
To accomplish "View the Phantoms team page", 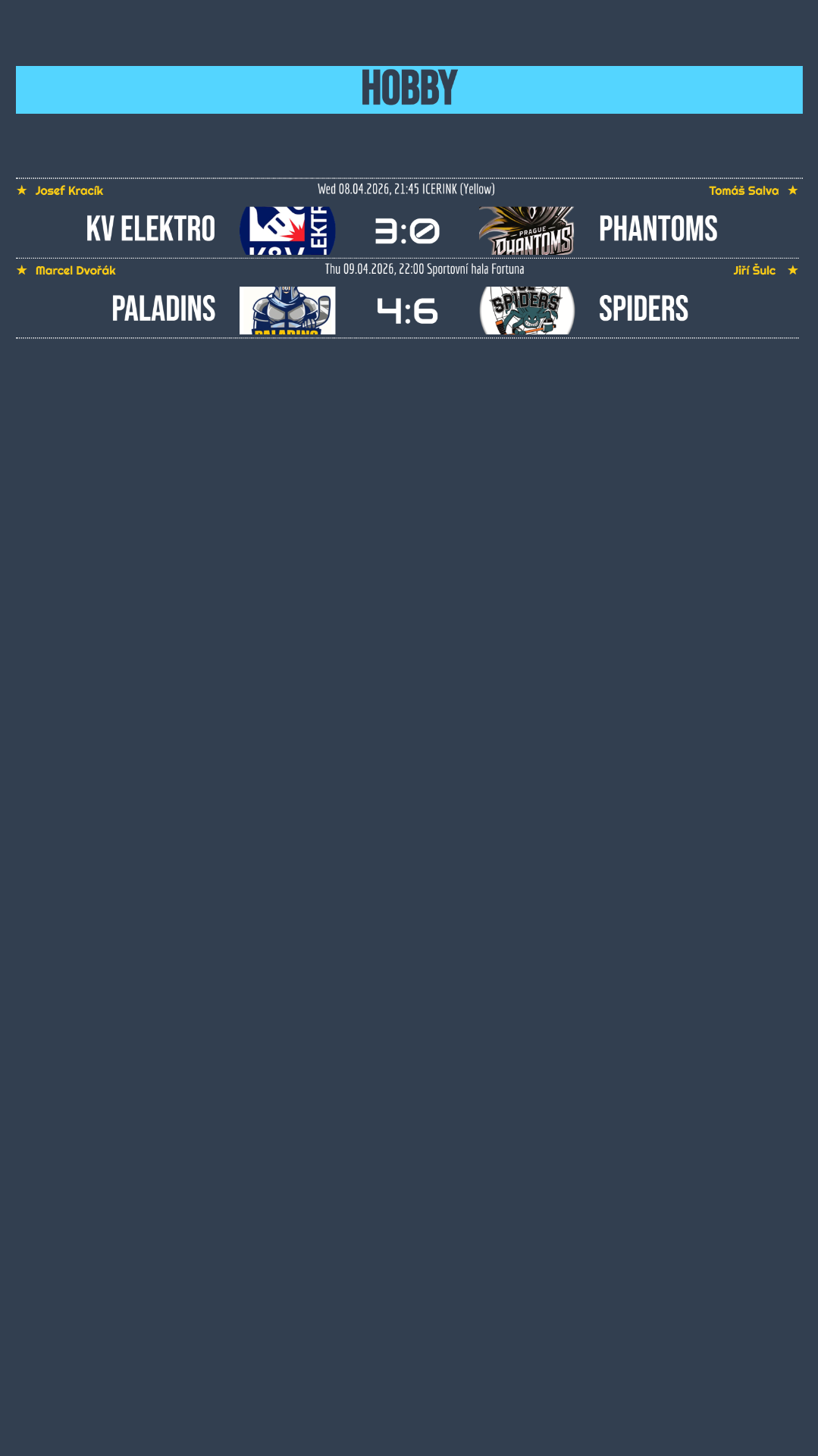I will [658, 230].
